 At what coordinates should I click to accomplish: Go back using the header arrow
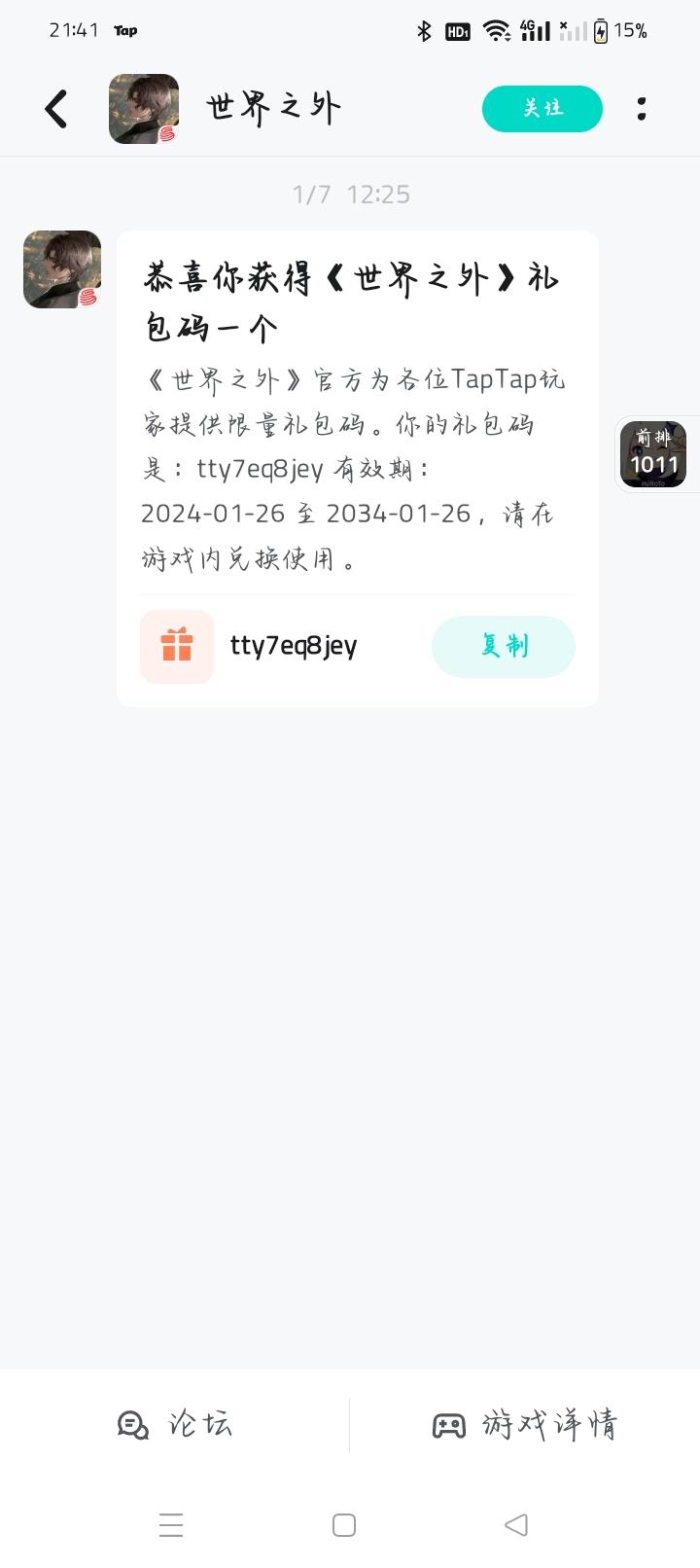point(56,109)
